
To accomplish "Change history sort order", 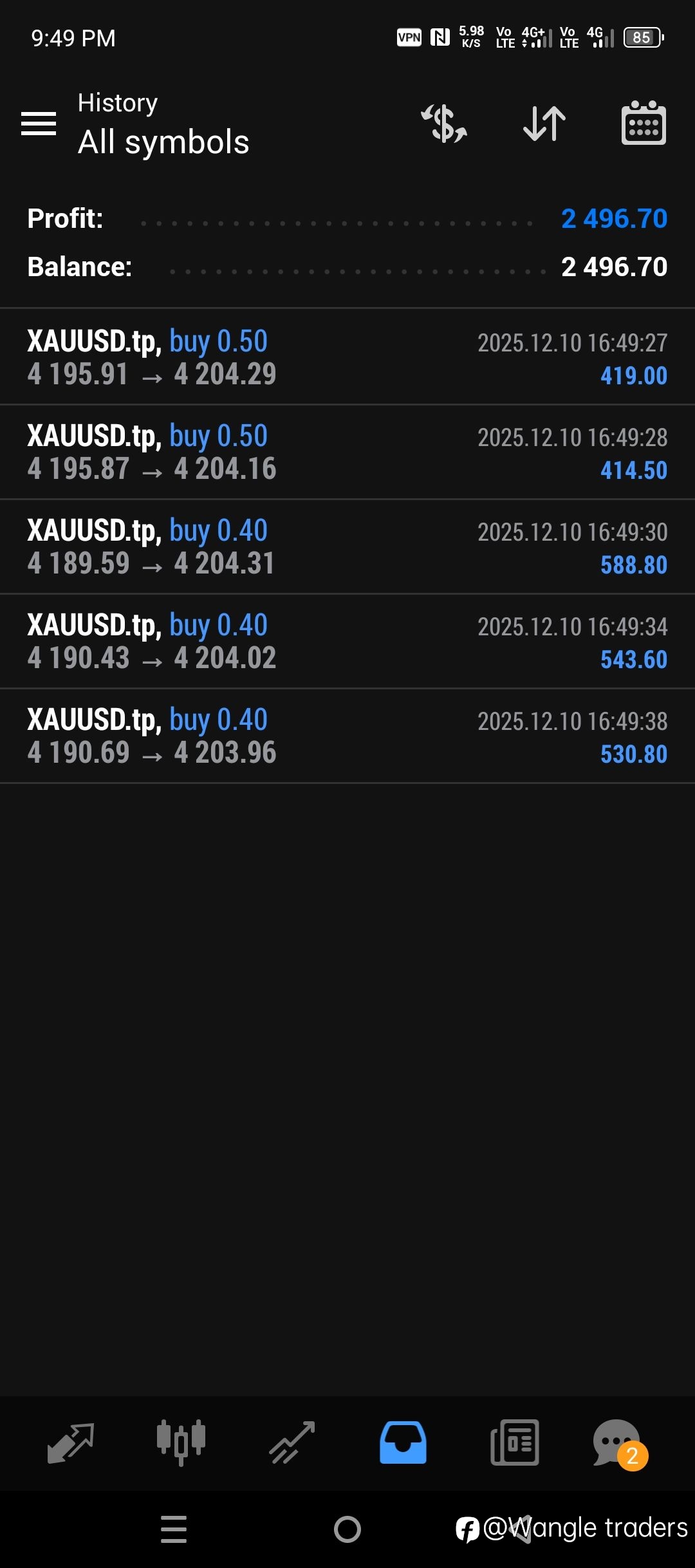I will (544, 123).
